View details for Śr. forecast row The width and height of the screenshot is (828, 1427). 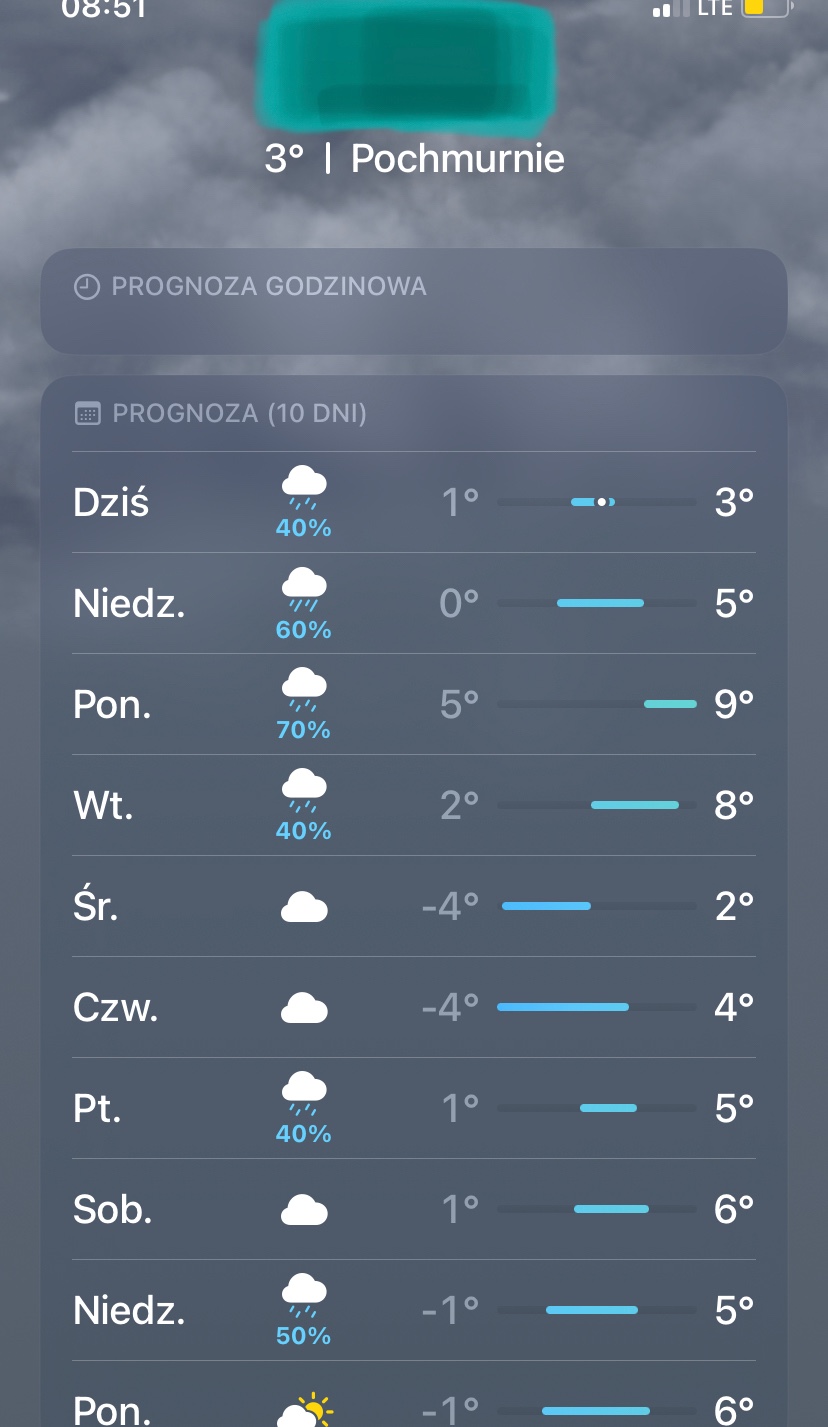[x=414, y=906]
